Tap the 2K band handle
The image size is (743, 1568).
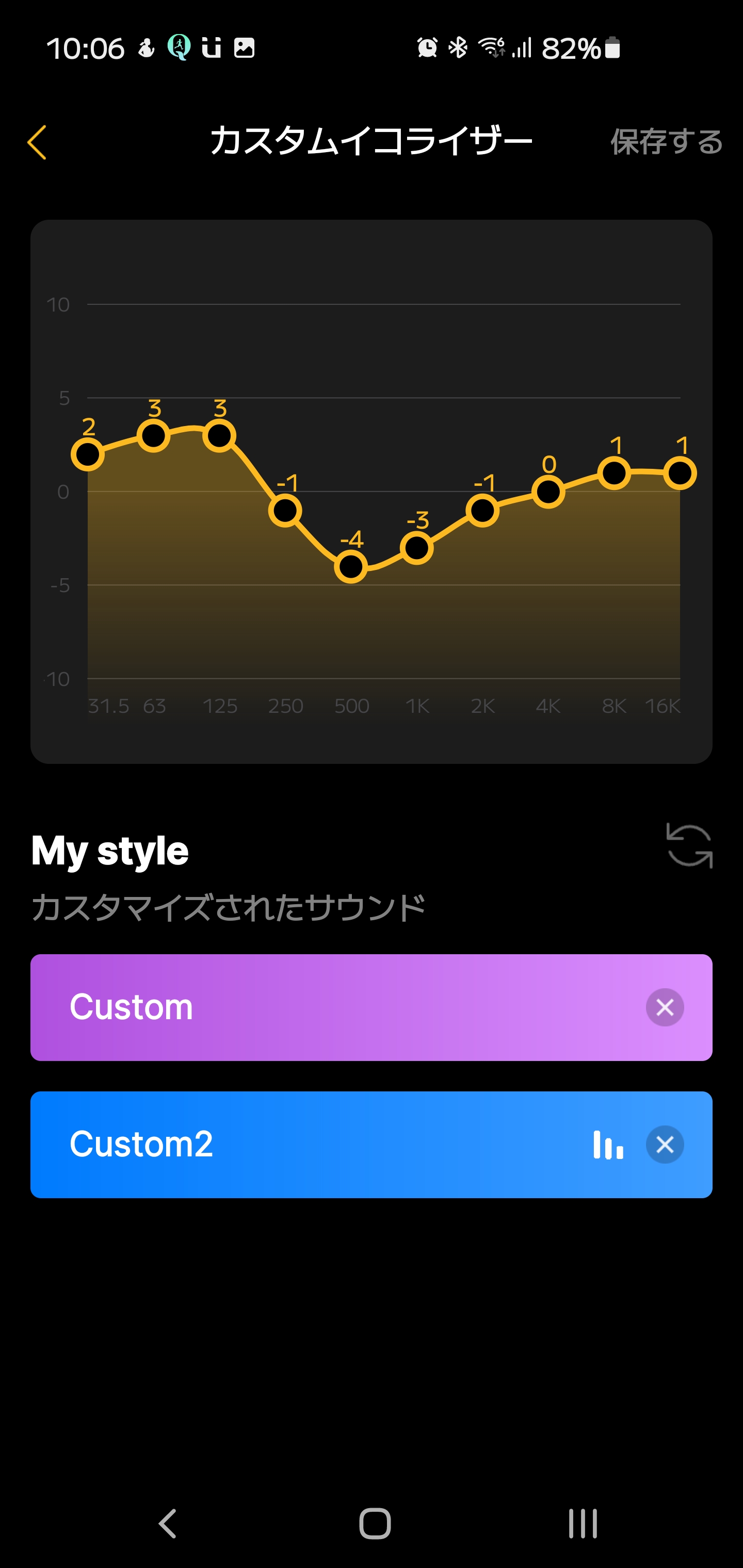point(482,510)
